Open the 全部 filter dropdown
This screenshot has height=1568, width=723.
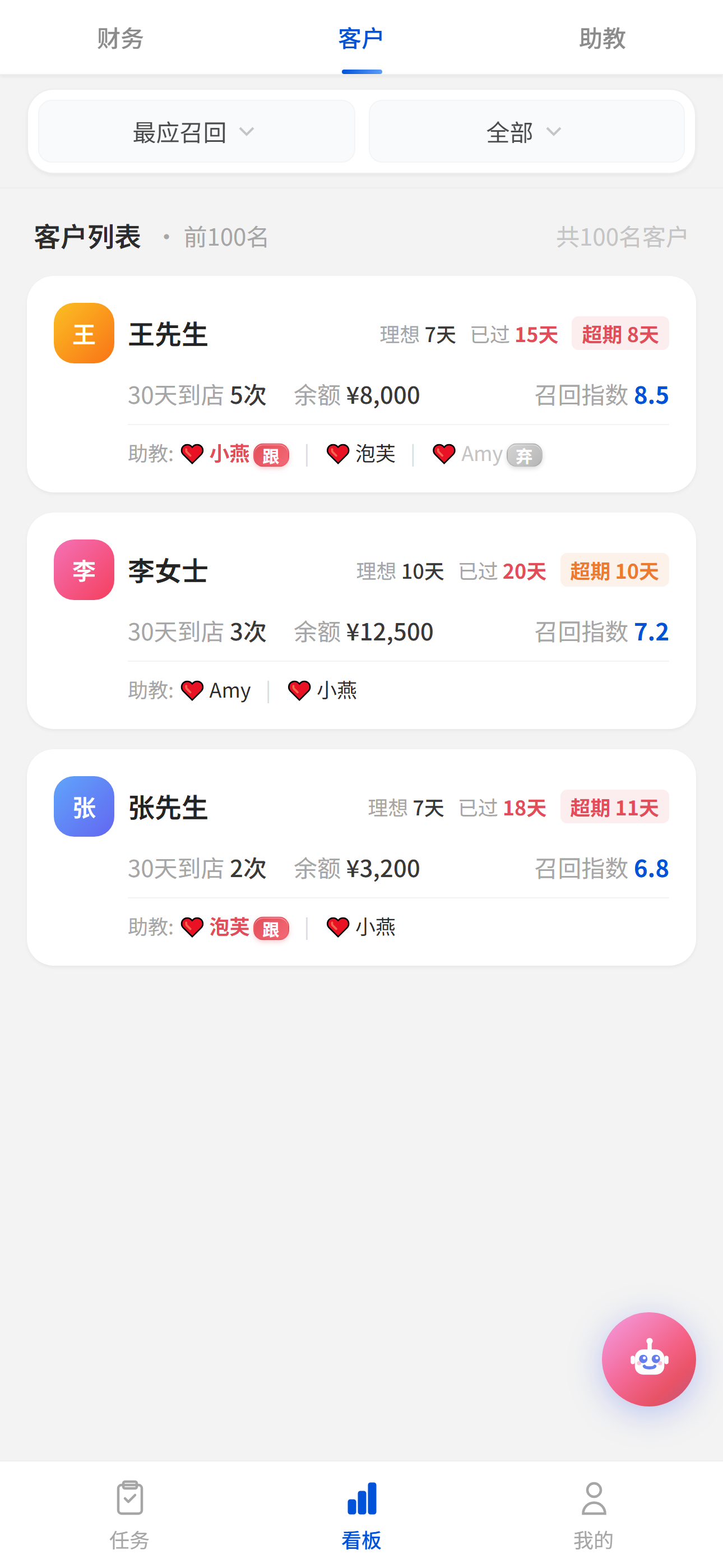coord(526,131)
